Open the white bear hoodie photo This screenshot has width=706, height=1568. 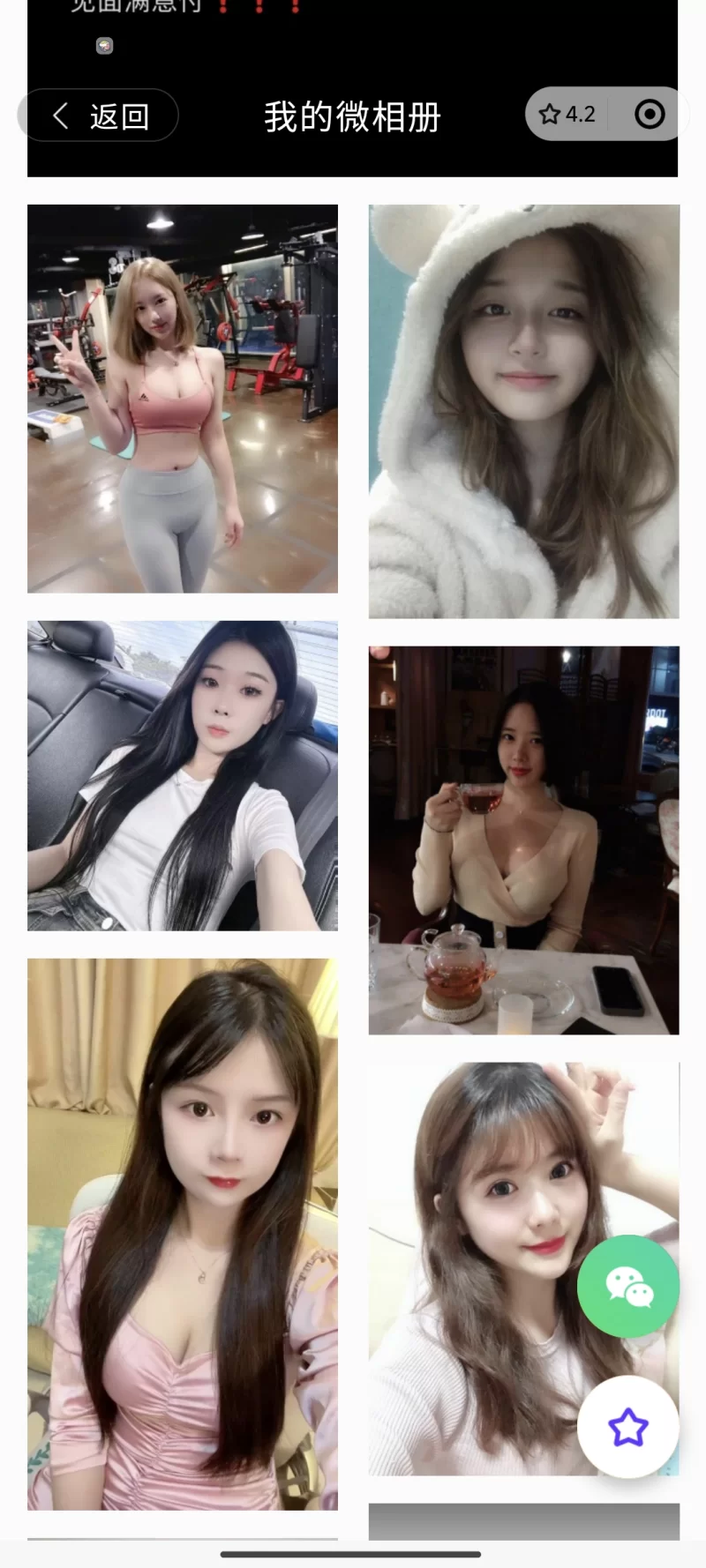[x=523, y=411]
